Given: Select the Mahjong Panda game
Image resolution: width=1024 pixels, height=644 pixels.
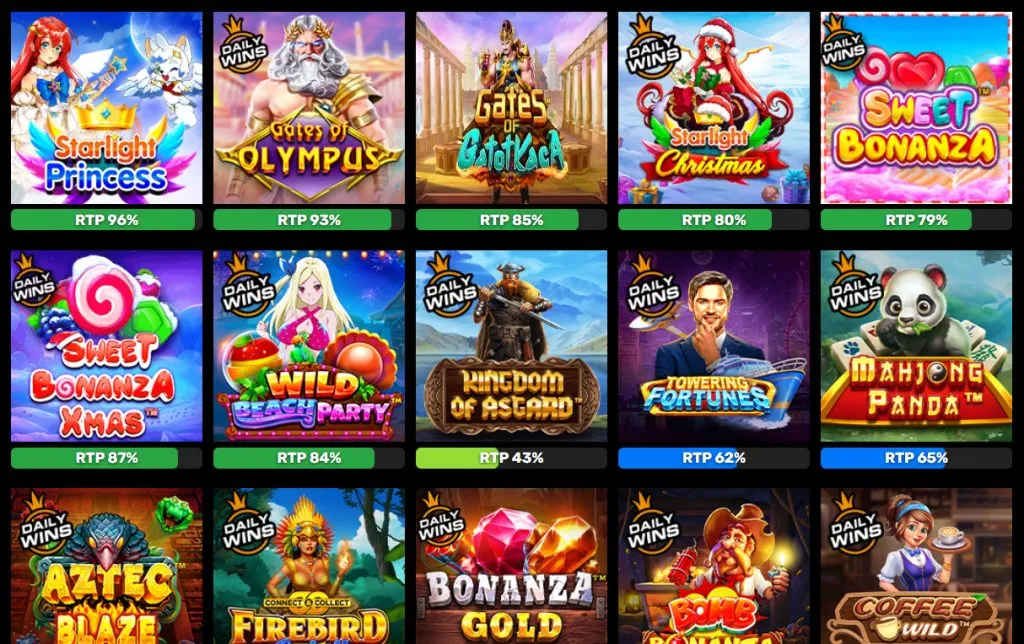Looking at the screenshot, I should coord(916,345).
